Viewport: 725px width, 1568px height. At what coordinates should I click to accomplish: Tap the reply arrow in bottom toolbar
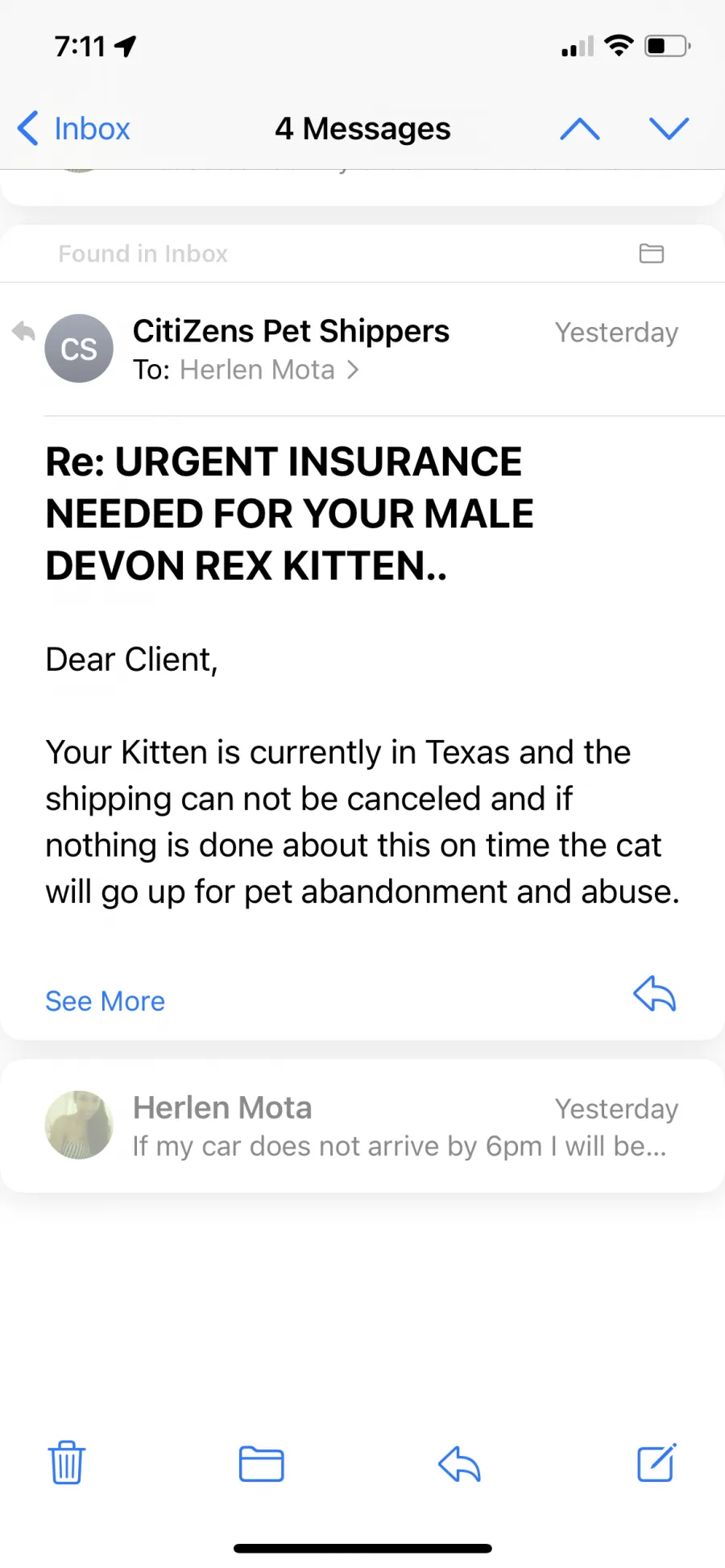459,1464
